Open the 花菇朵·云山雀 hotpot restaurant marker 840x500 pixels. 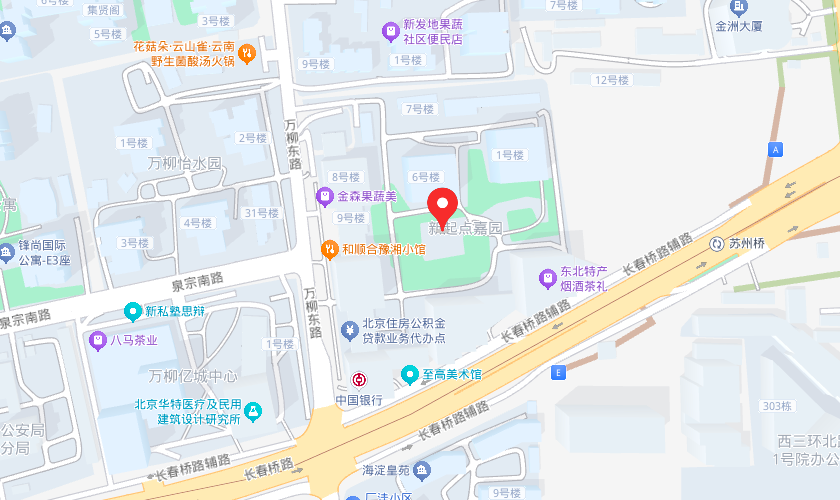click(x=246, y=54)
